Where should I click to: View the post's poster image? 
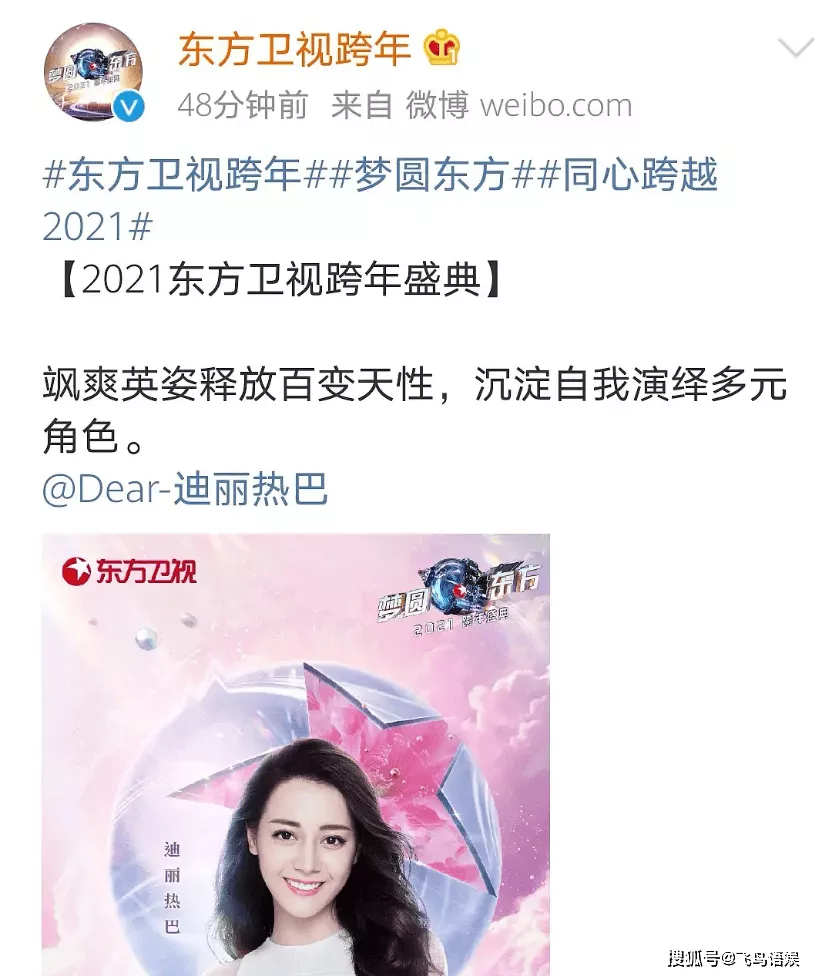click(295, 755)
